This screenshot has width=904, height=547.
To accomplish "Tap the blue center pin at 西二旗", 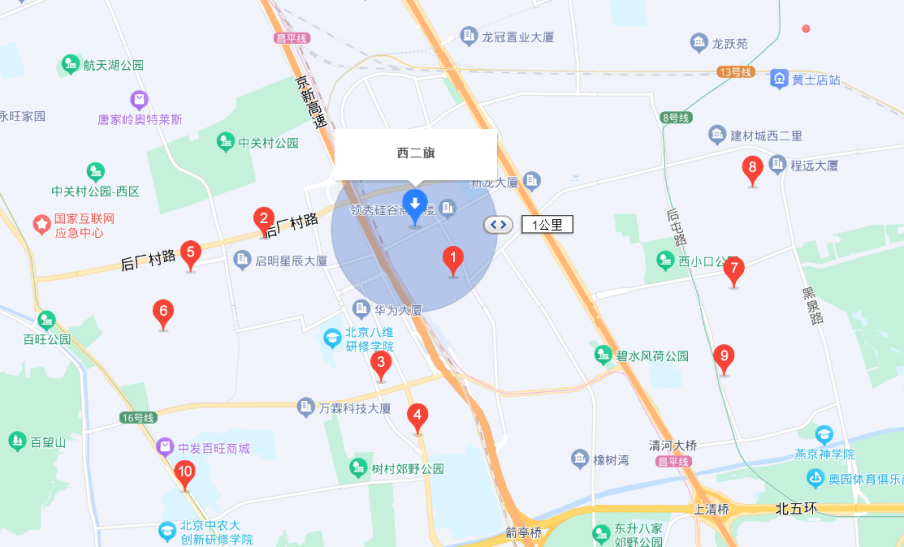I will point(415,205).
